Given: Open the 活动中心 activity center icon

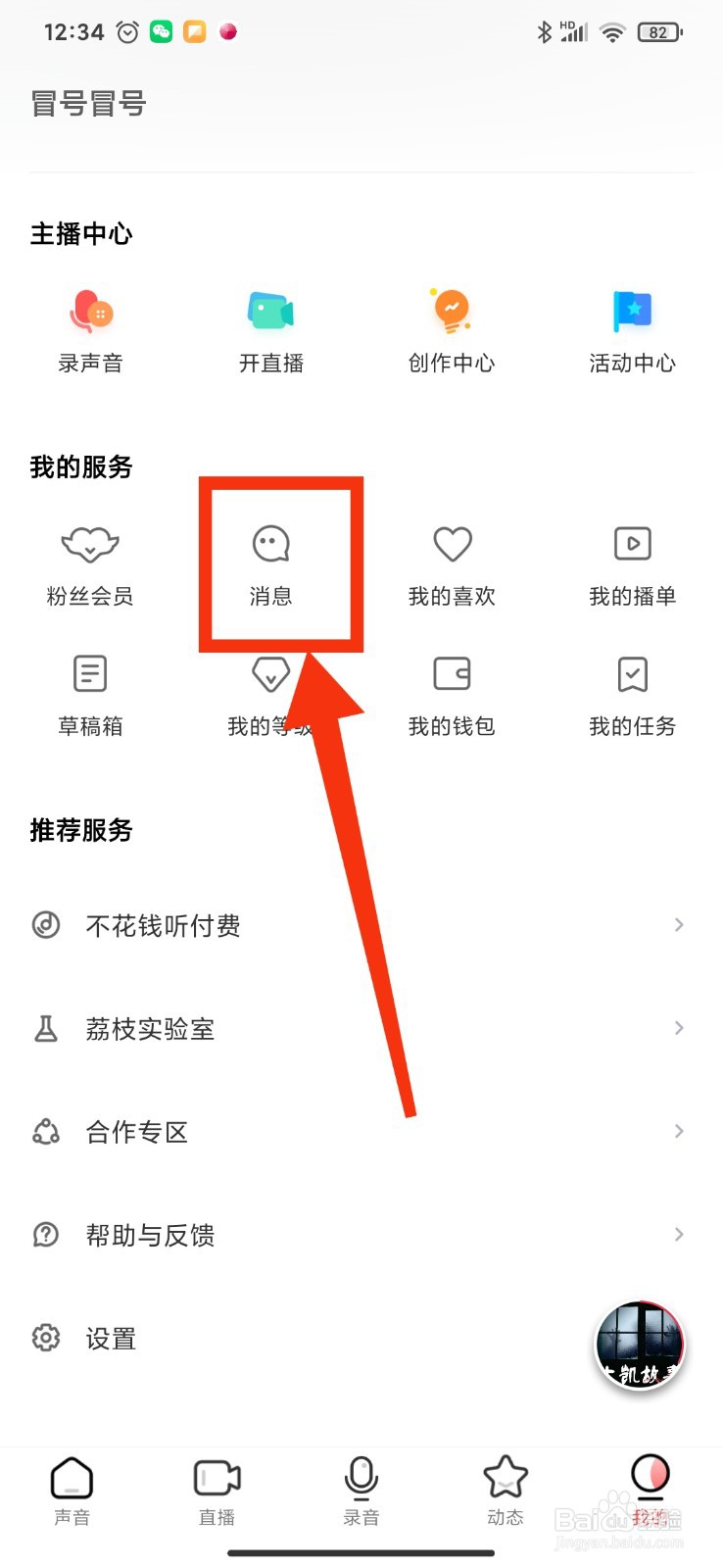Looking at the screenshot, I should click(632, 311).
